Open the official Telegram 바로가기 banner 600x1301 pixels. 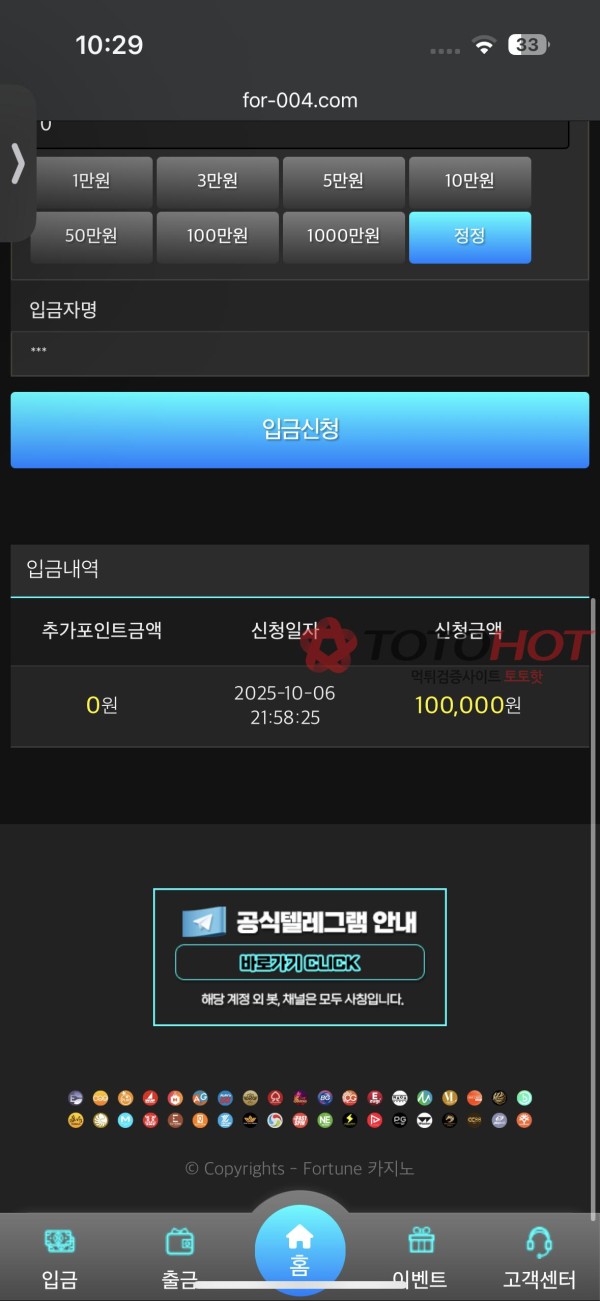click(x=300, y=962)
